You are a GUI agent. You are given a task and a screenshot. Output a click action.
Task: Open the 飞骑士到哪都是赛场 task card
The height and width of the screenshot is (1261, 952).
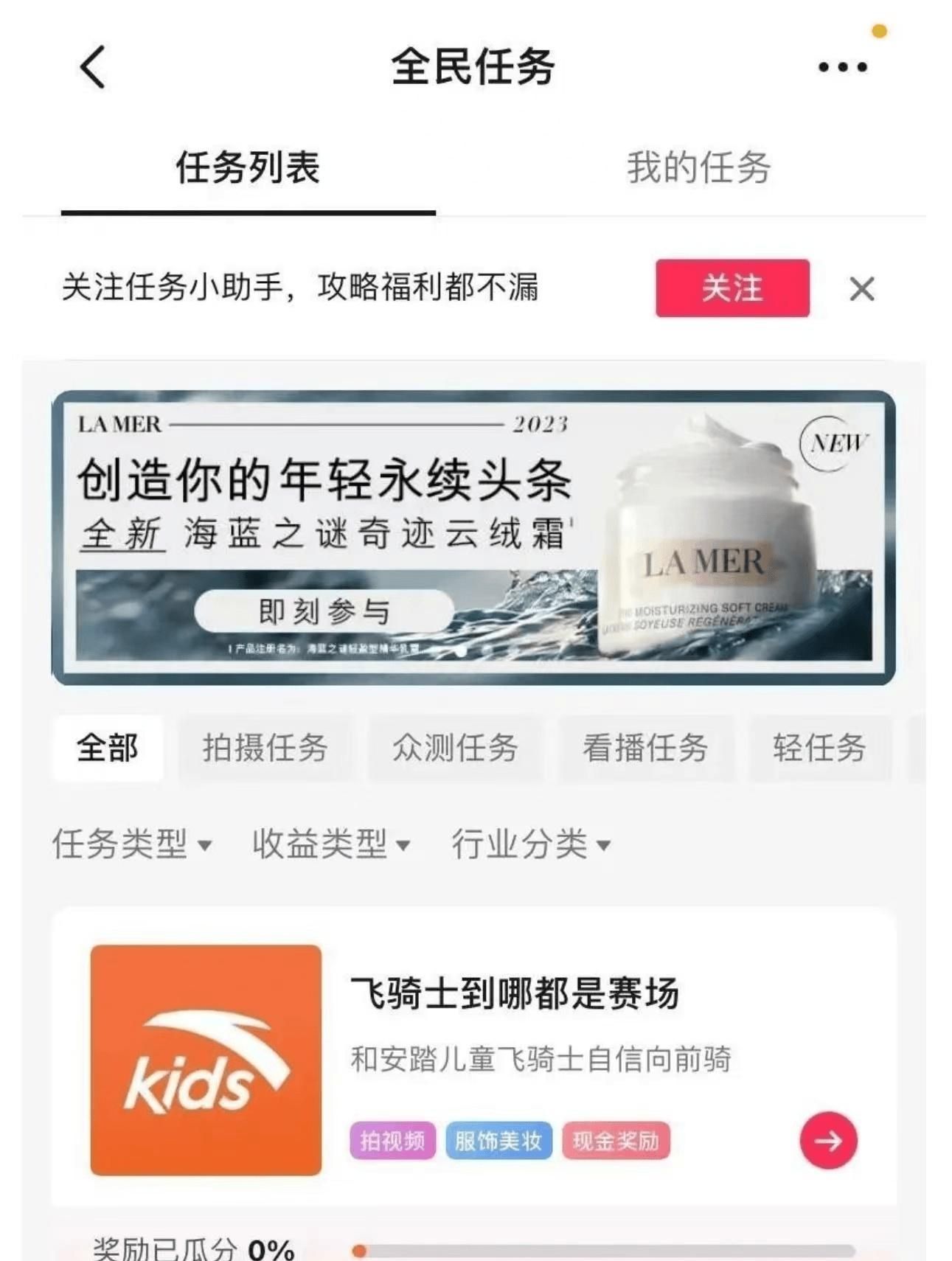point(514,993)
